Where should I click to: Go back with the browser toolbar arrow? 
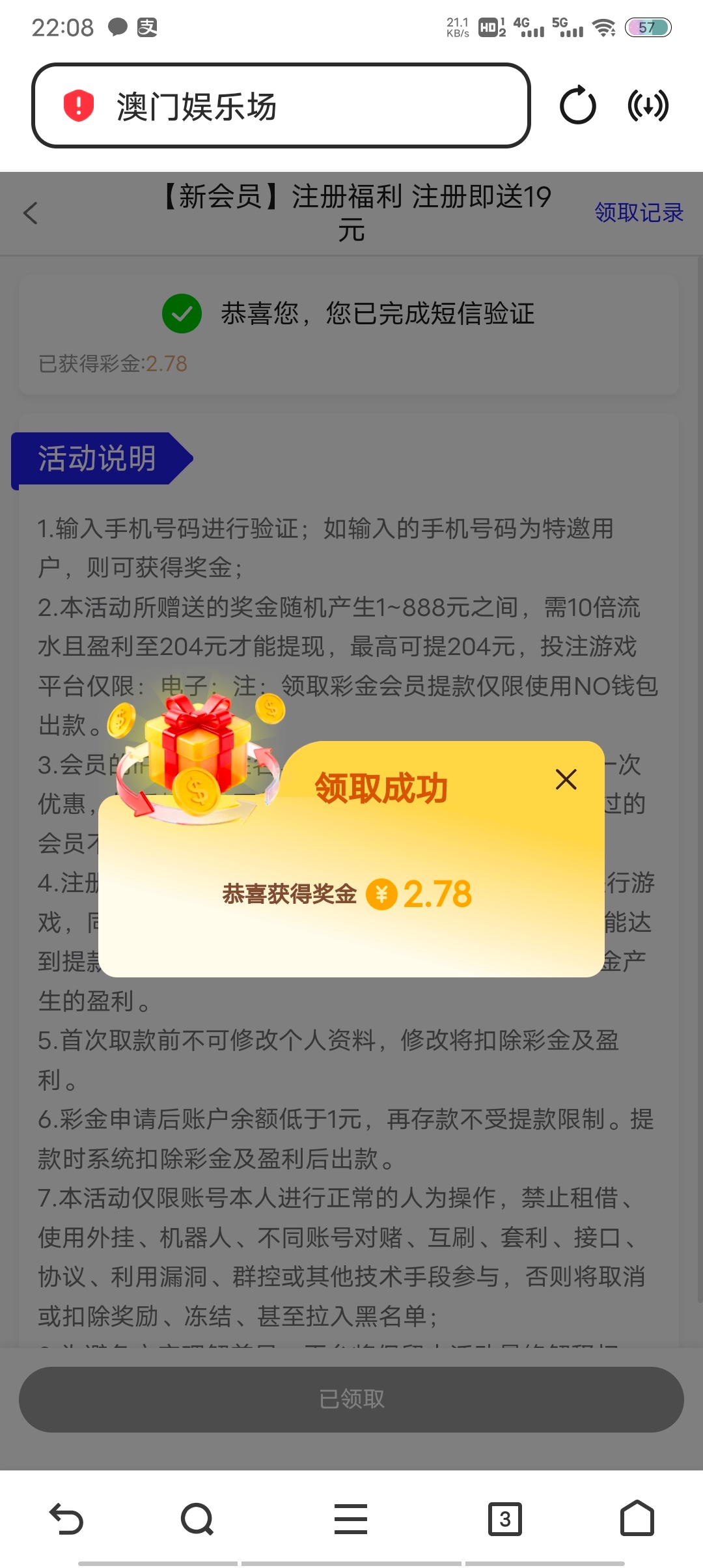(x=66, y=1519)
